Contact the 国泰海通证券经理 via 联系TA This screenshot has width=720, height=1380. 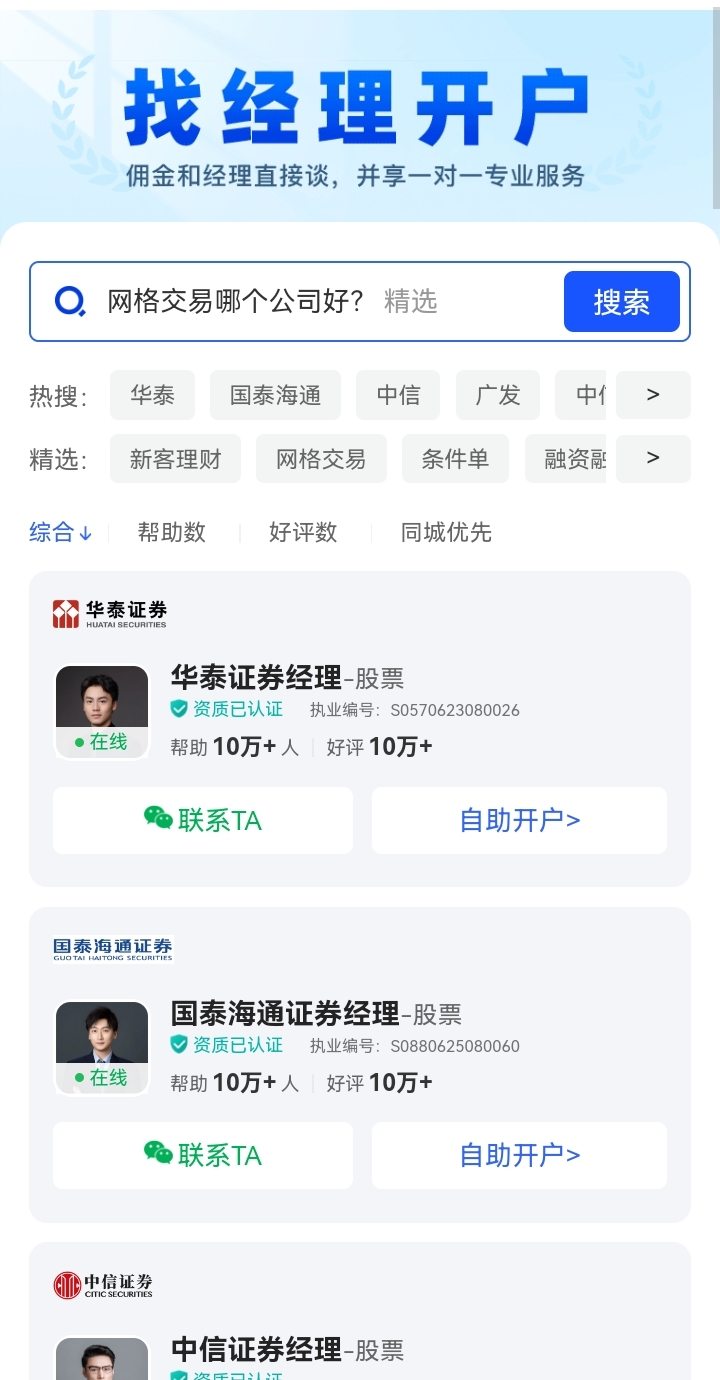(203, 1155)
